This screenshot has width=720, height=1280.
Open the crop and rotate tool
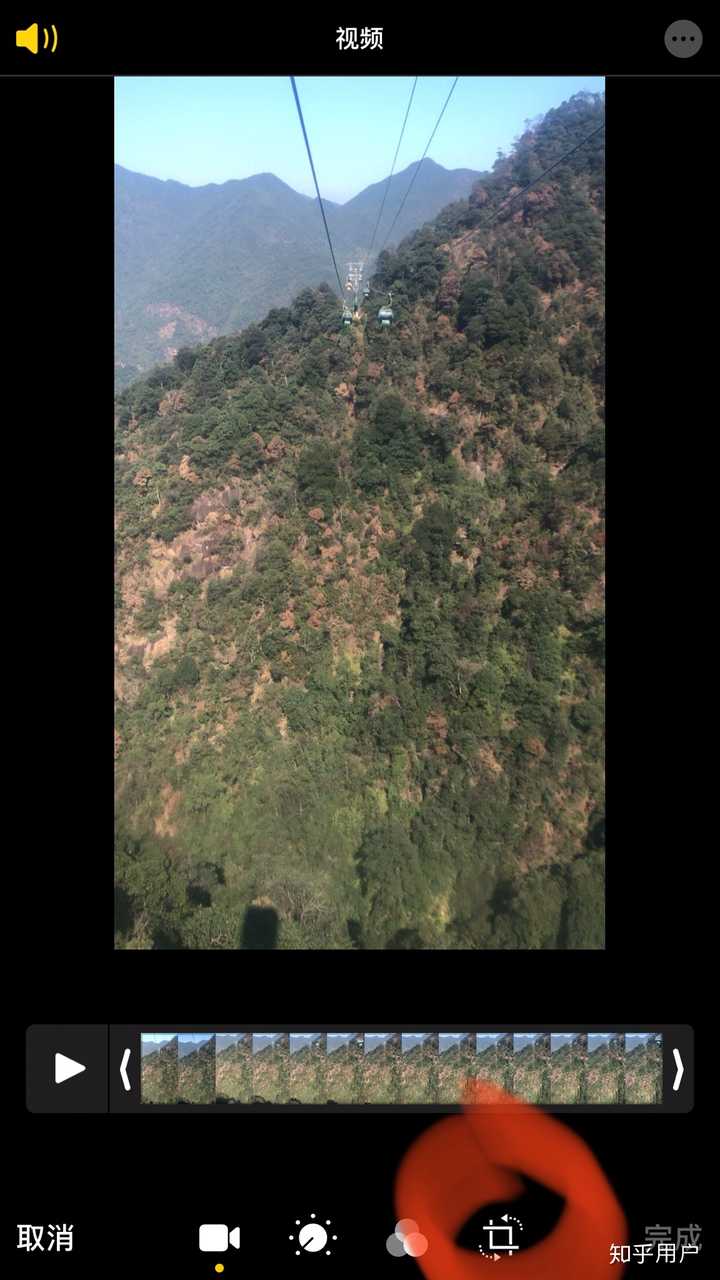click(501, 1237)
